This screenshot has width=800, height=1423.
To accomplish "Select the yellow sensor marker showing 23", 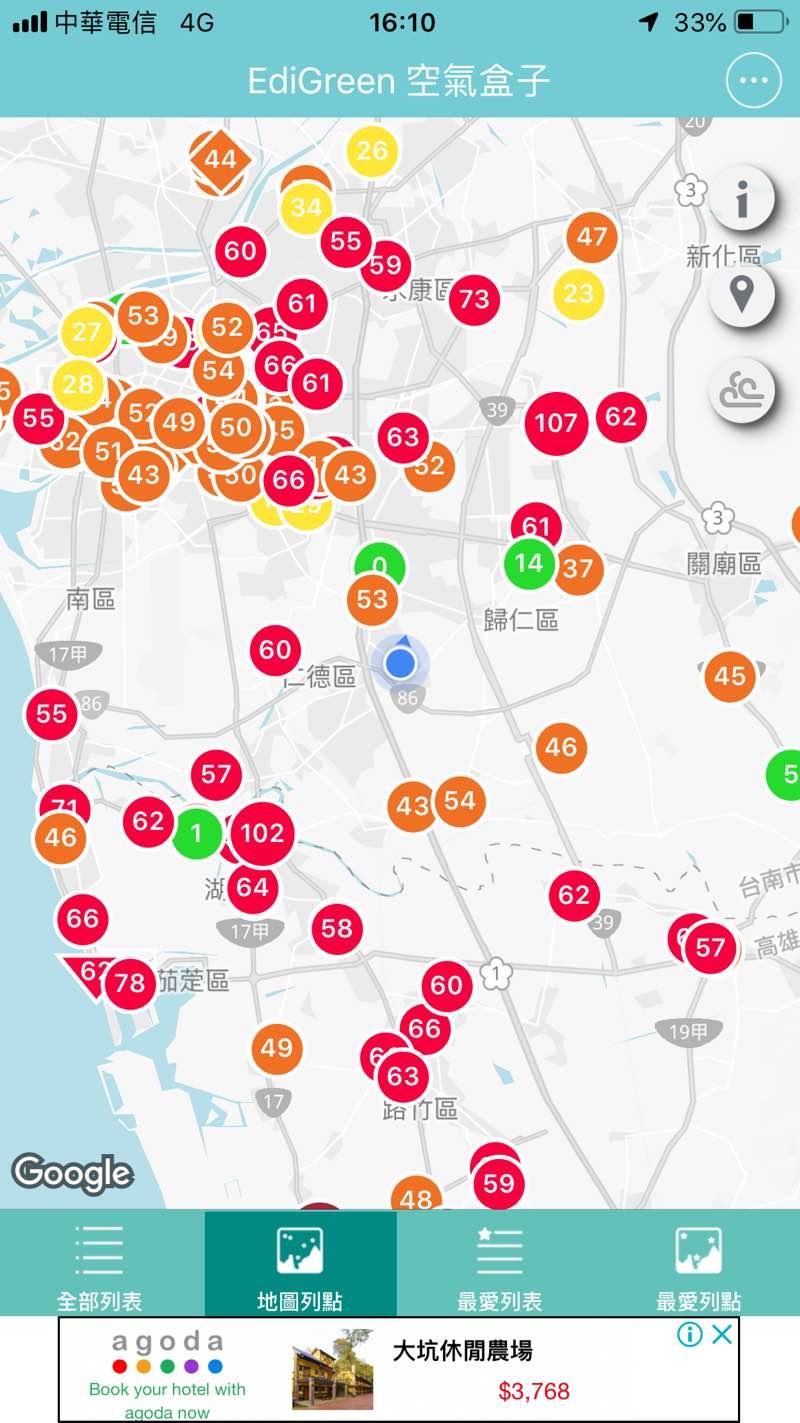I will pos(578,294).
